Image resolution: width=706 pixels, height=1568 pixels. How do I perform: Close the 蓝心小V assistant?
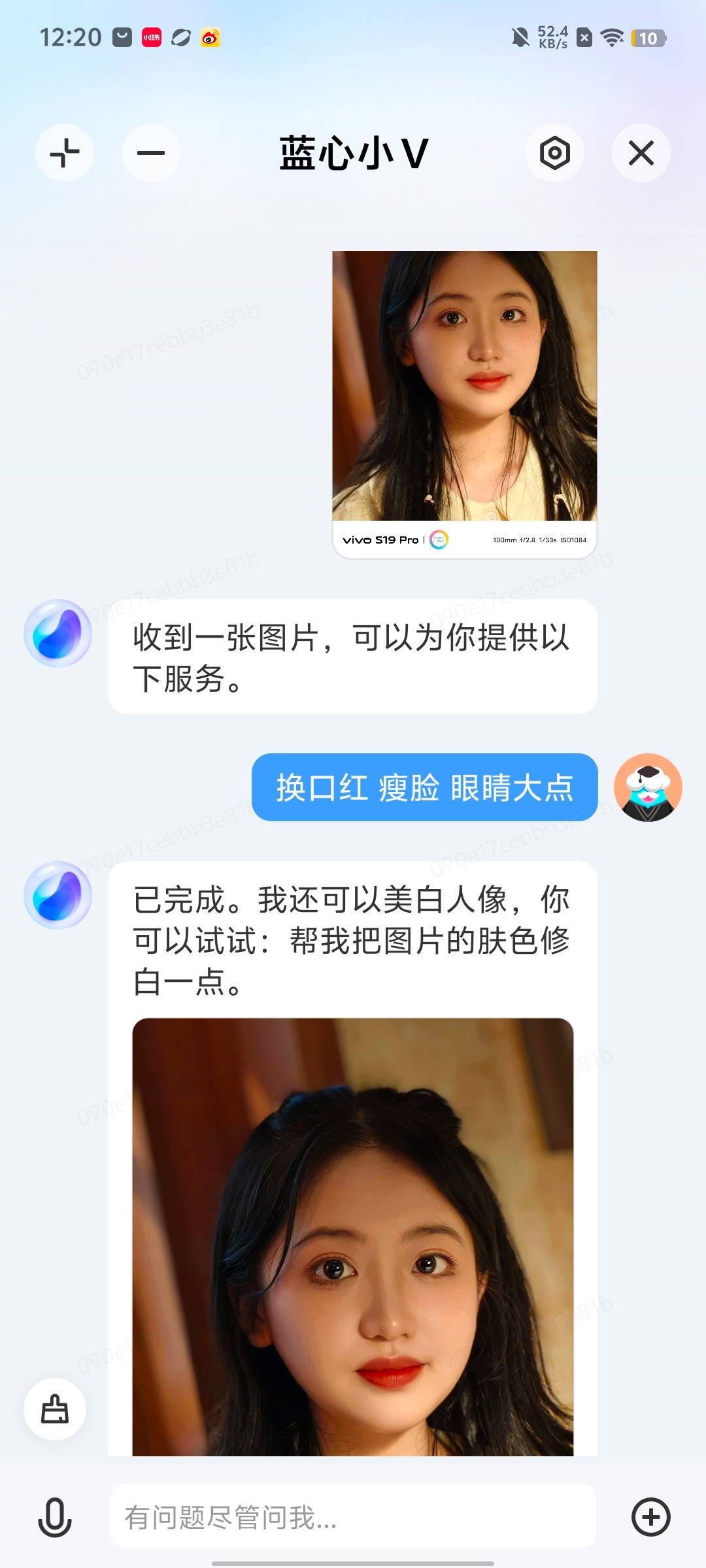coord(641,154)
